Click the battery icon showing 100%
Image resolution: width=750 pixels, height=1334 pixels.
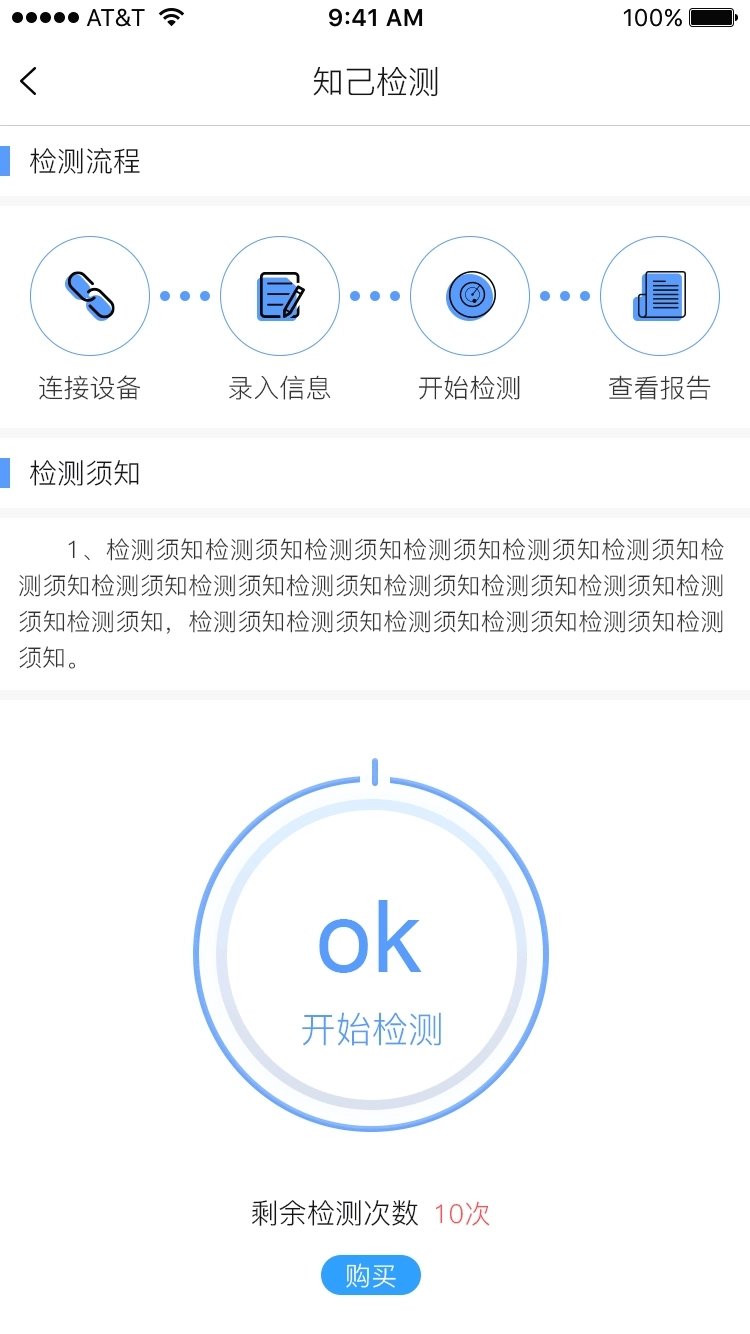coord(712,16)
